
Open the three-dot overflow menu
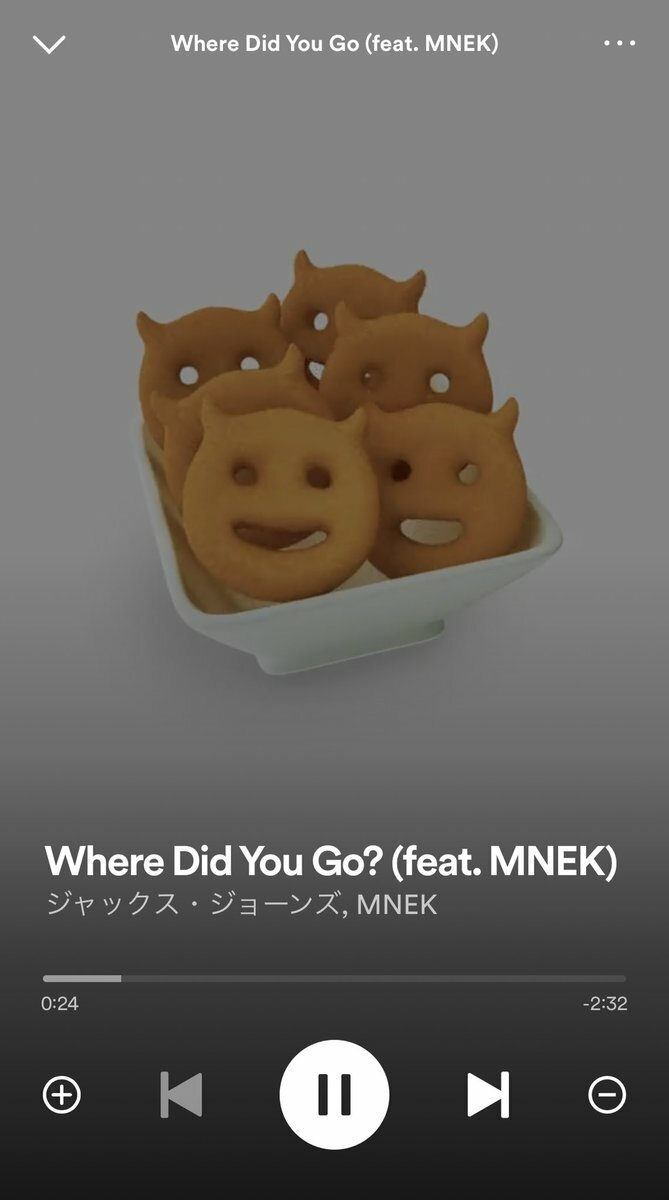tap(619, 44)
